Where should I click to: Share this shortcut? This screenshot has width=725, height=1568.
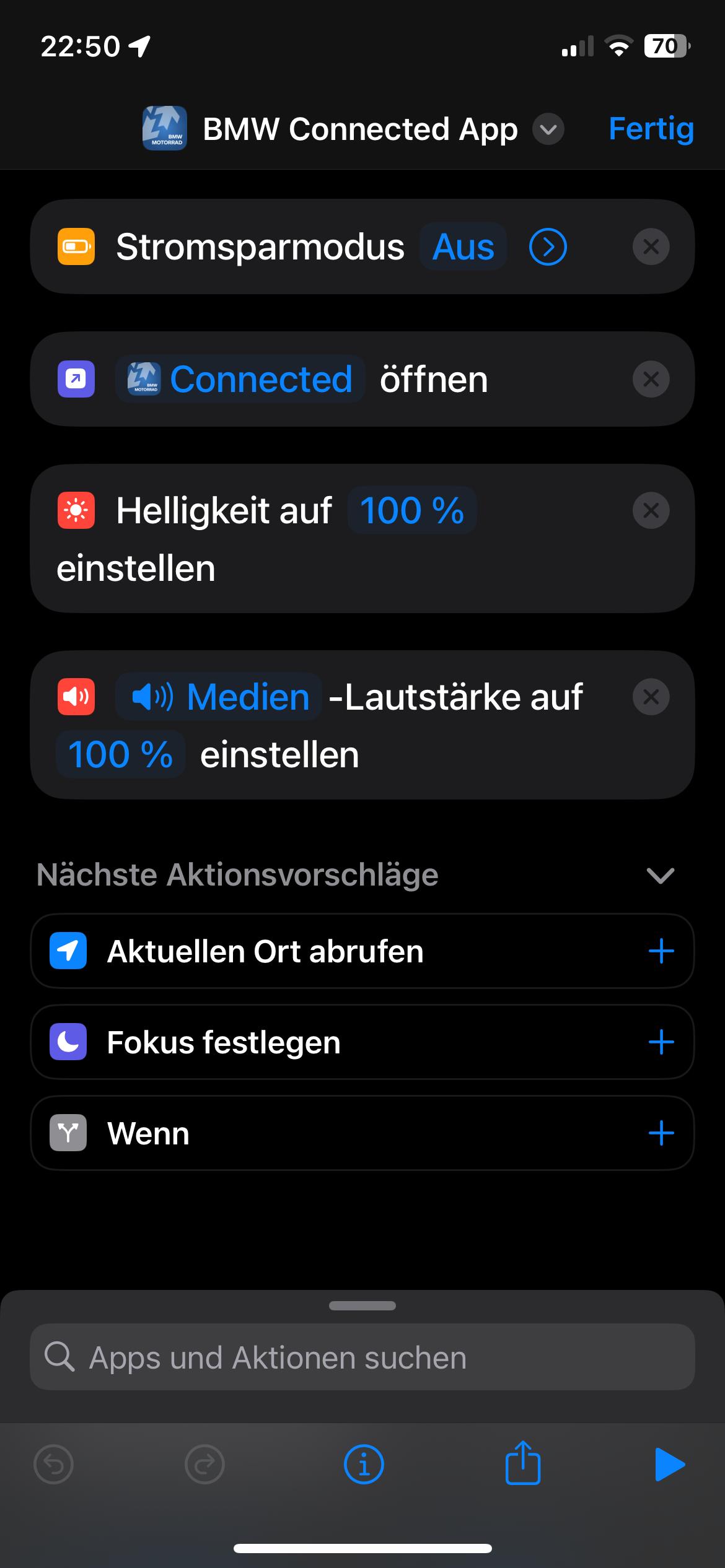[x=523, y=1463]
